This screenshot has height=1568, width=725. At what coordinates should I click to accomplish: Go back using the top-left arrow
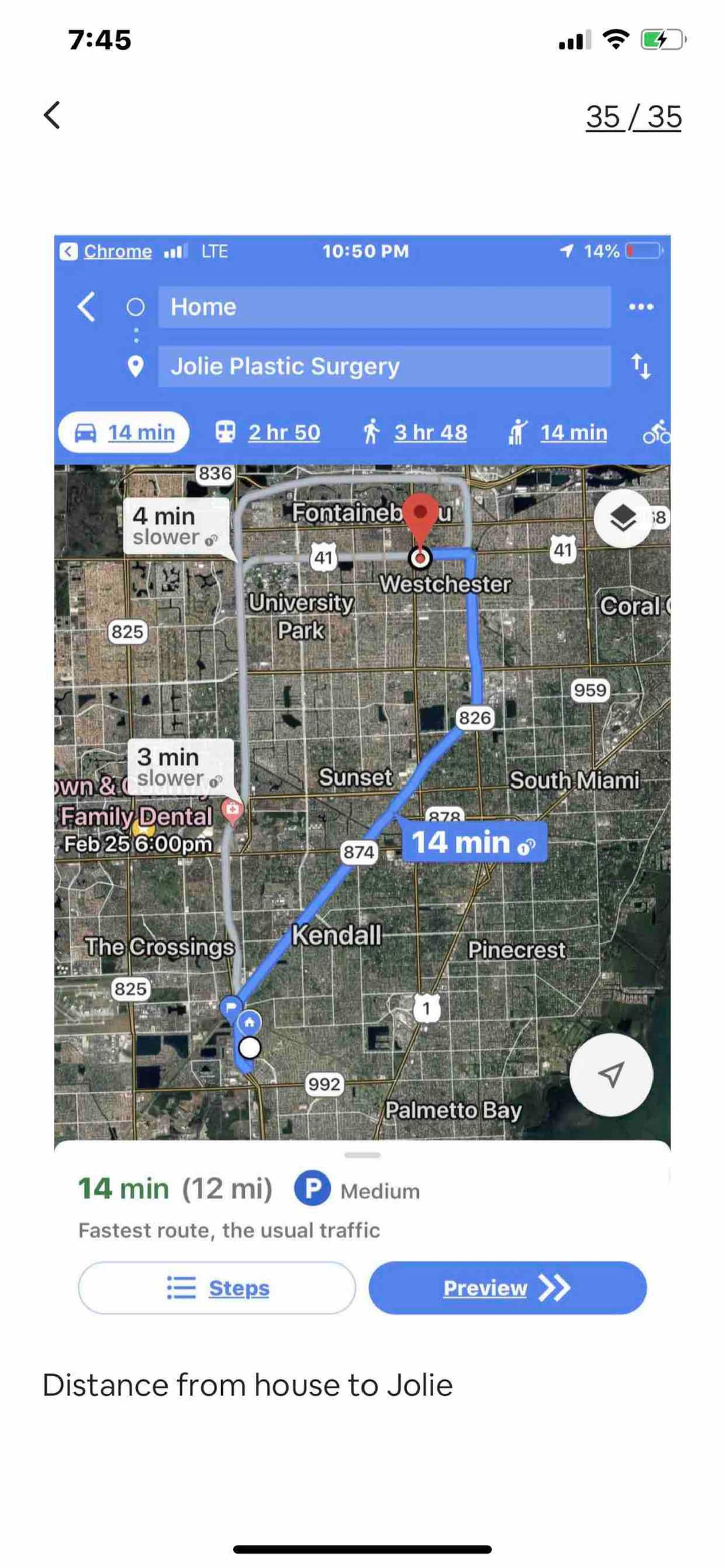point(52,115)
